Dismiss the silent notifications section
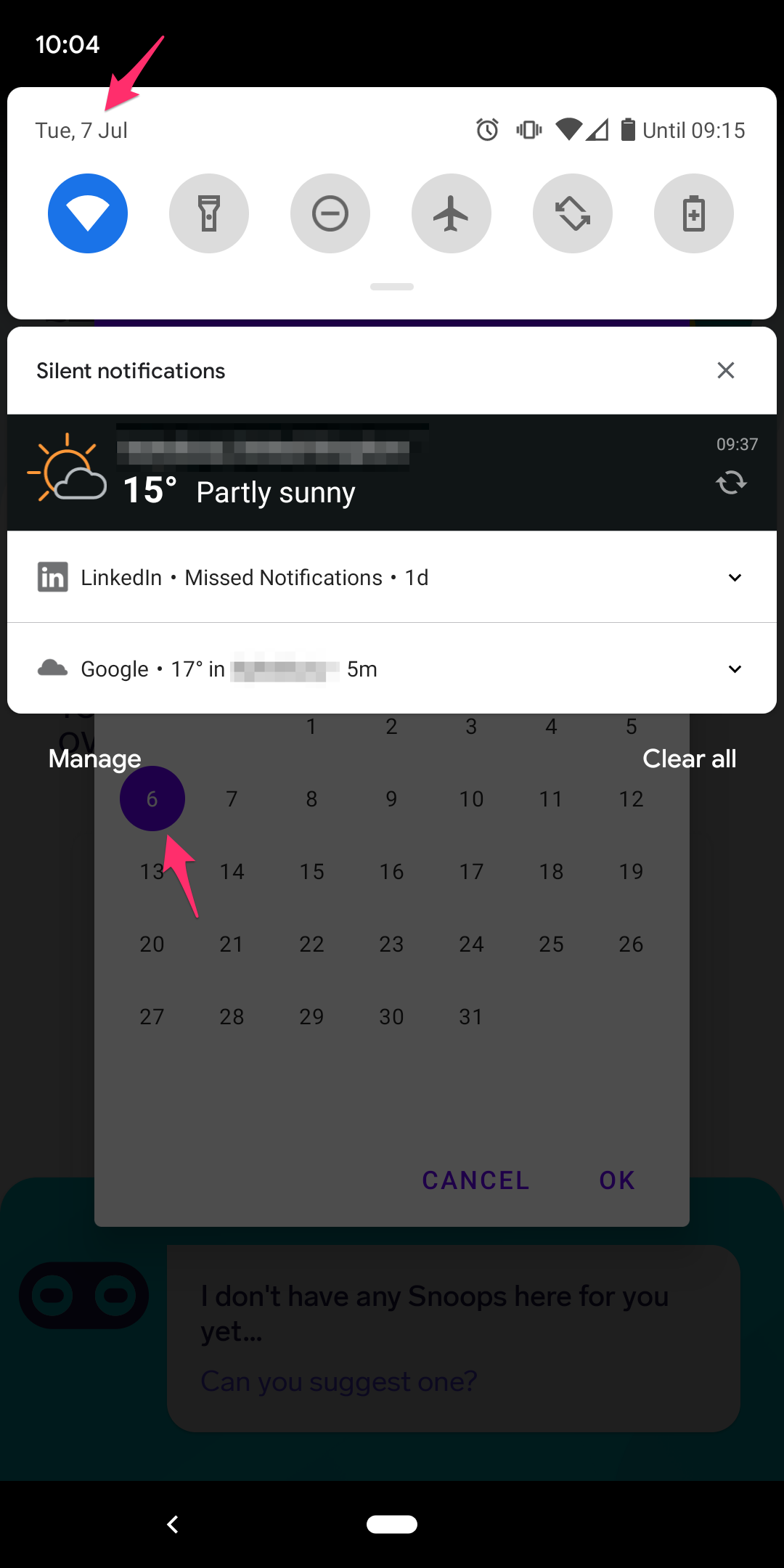Viewport: 784px width, 1568px height. click(726, 370)
